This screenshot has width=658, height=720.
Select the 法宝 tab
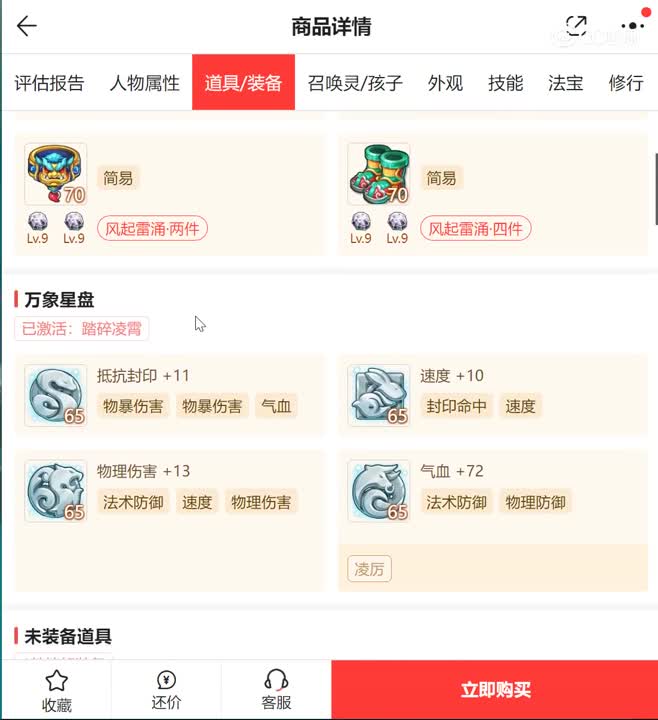tap(565, 83)
